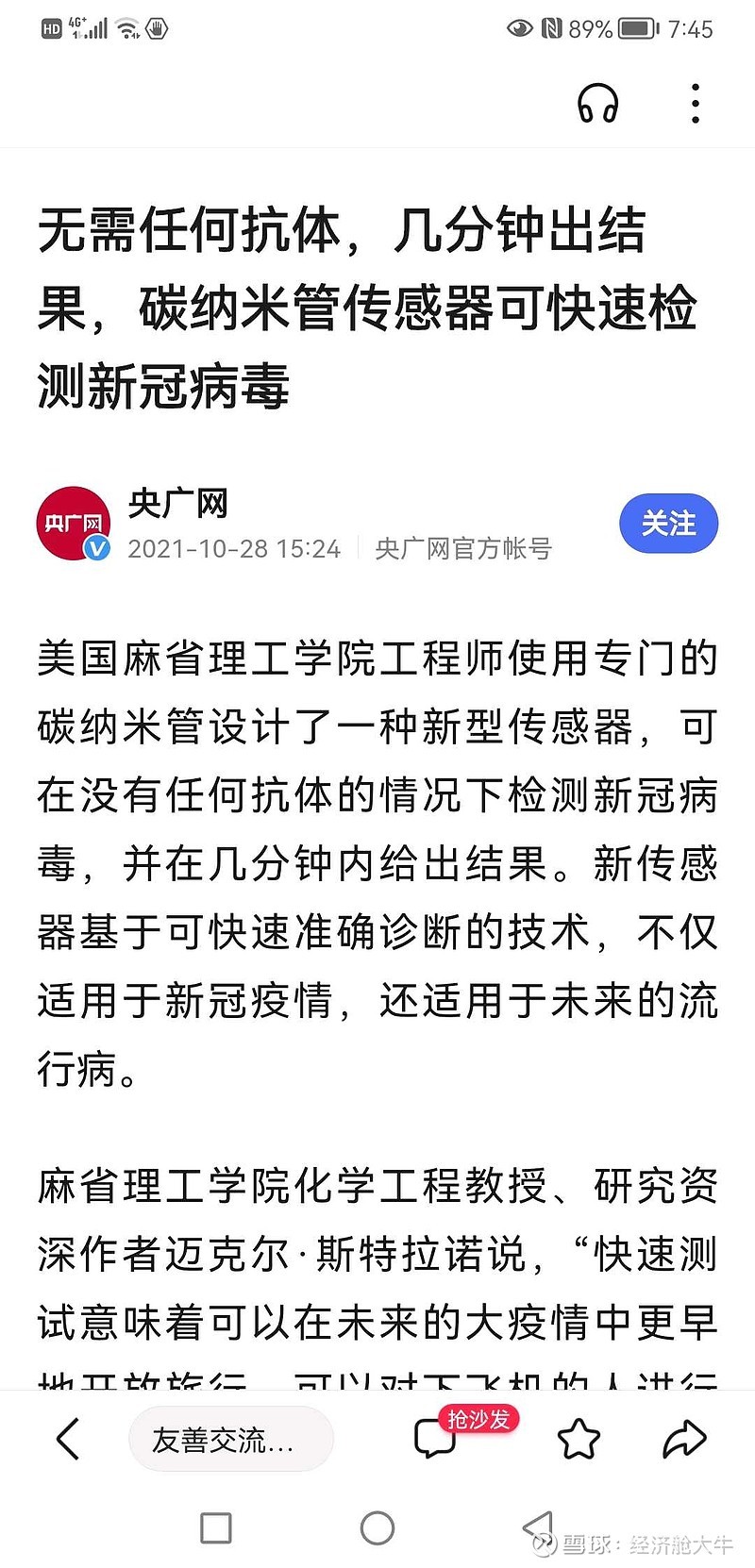Open the three-dot overflow menu

tap(696, 103)
